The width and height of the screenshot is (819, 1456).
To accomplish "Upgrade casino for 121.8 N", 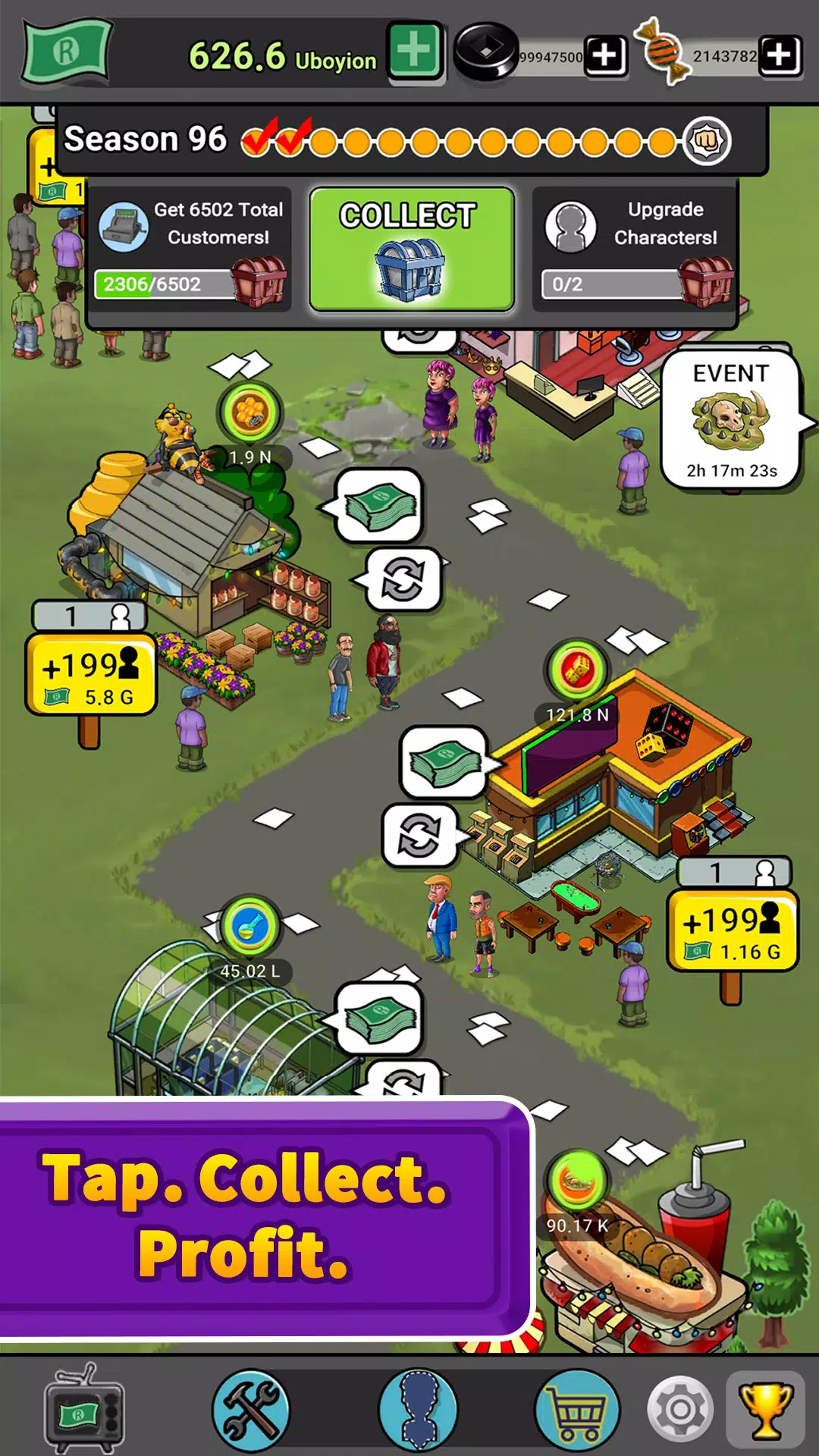I will (577, 670).
